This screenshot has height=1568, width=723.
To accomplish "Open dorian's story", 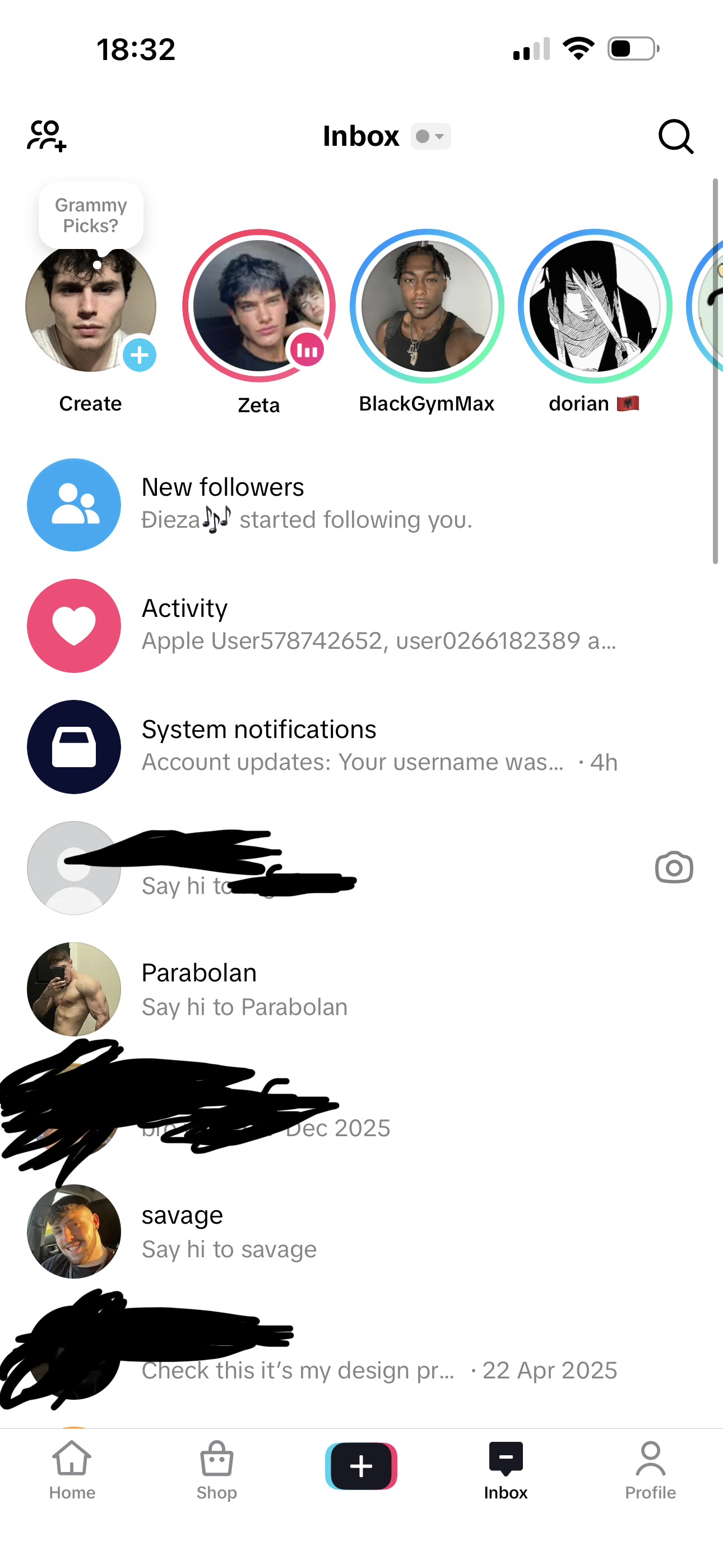I will 595,306.
